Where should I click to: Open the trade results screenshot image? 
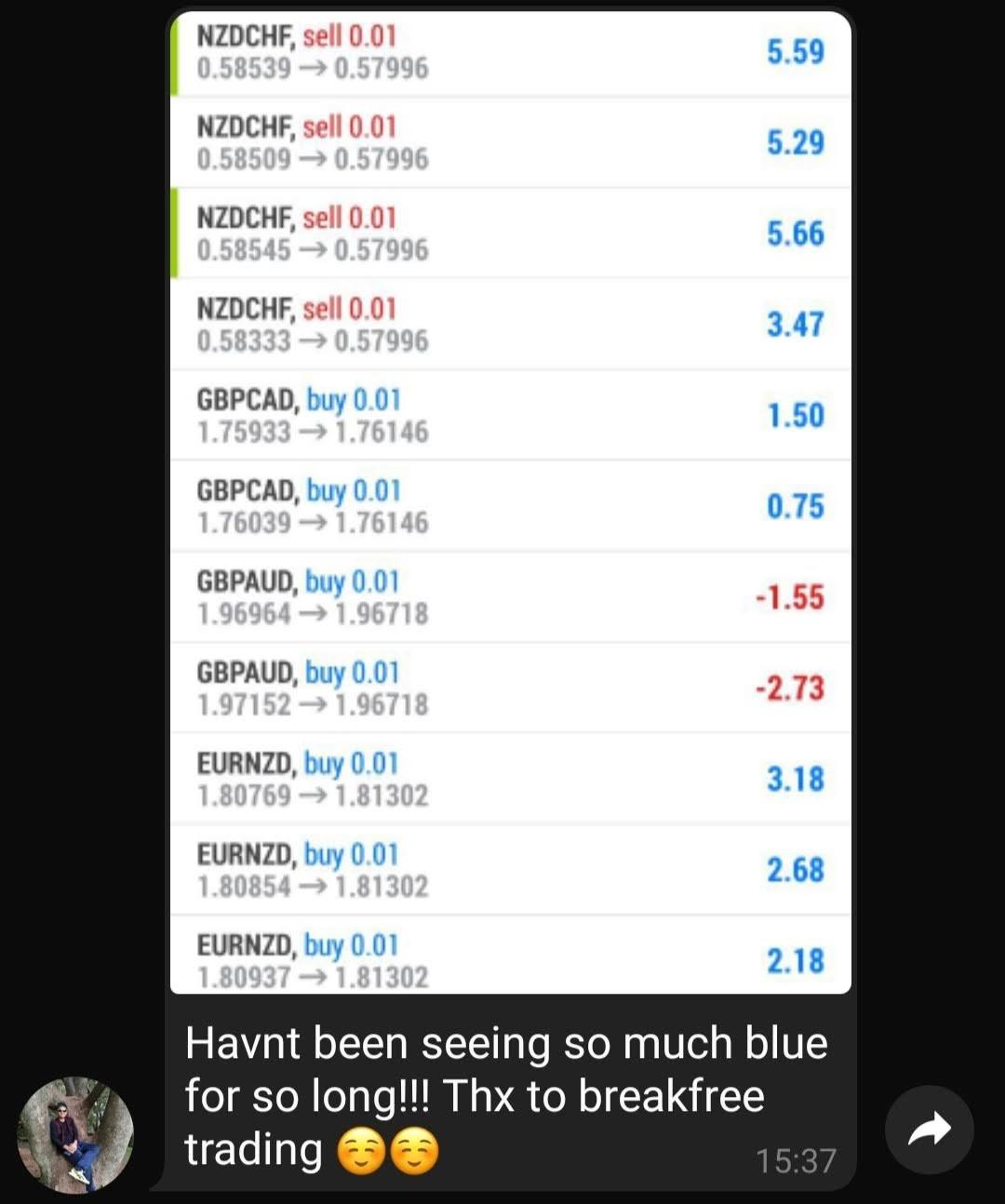(x=510, y=502)
